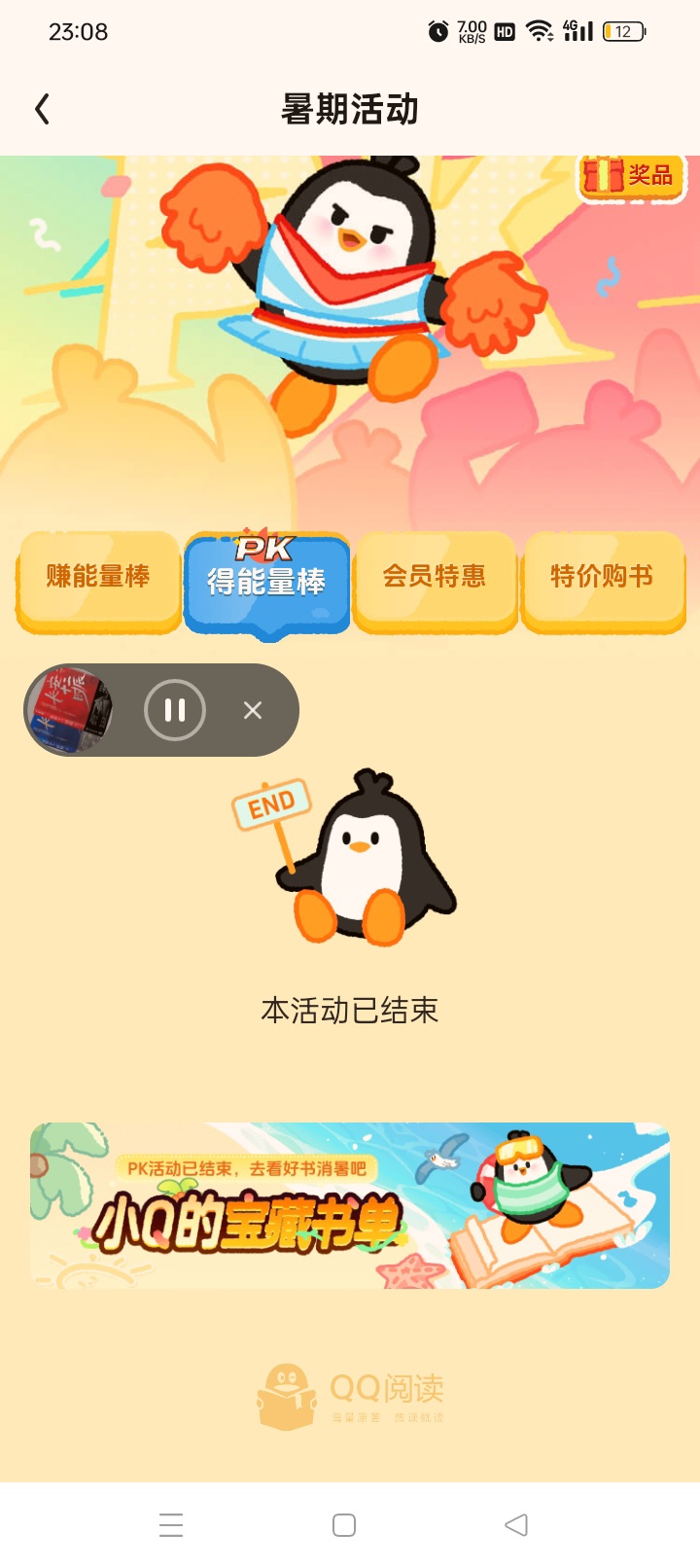Open the 奖品 prizes button

click(x=632, y=176)
